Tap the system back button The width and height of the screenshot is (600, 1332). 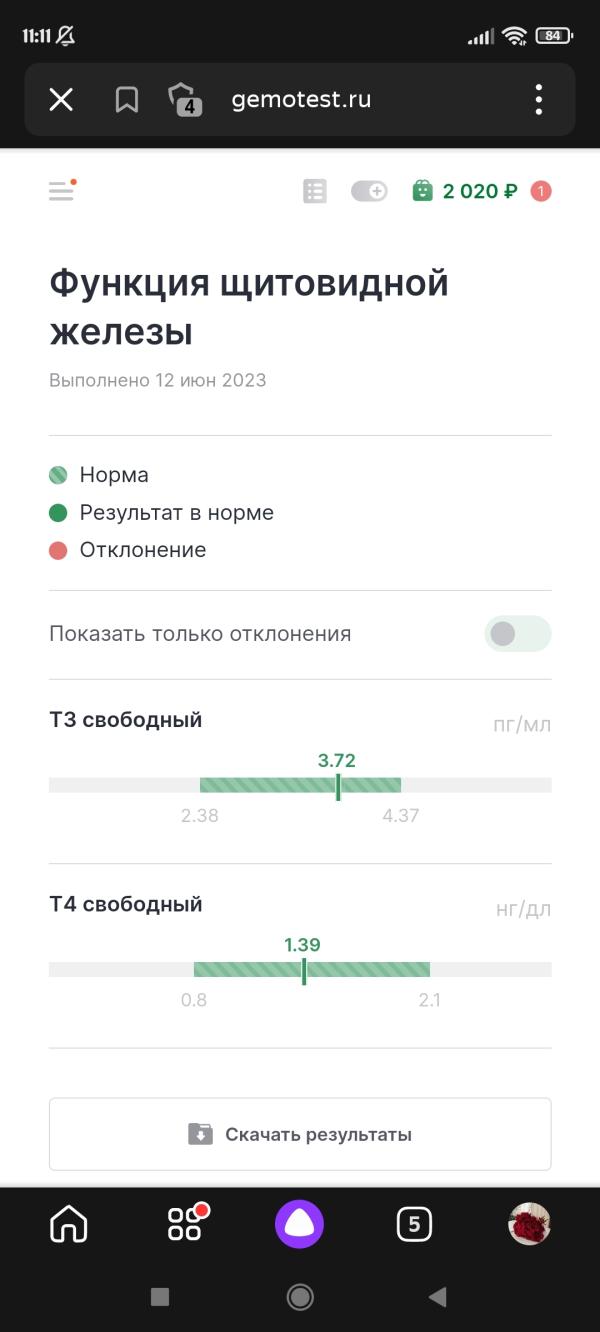click(x=437, y=1297)
